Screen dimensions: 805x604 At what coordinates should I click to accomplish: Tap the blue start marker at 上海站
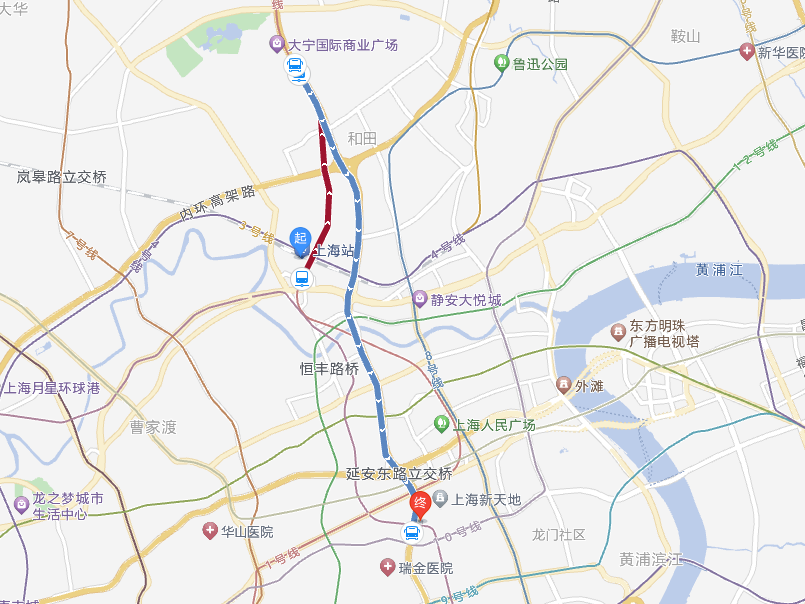click(x=299, y=238)
